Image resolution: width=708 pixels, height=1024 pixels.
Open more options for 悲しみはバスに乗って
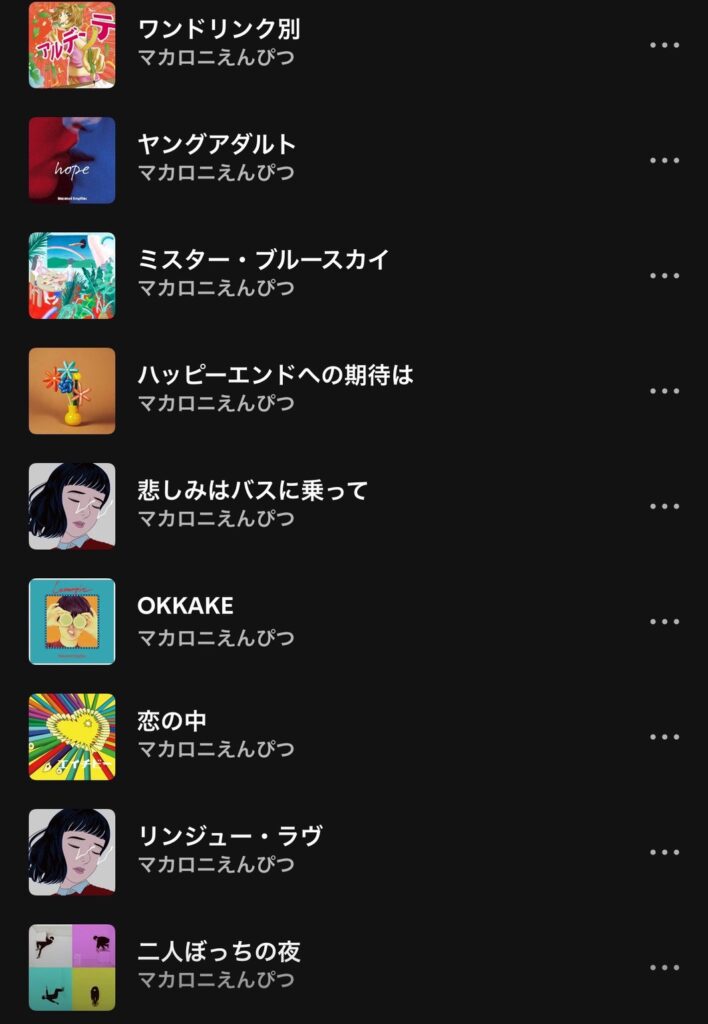tap(664, 506)
